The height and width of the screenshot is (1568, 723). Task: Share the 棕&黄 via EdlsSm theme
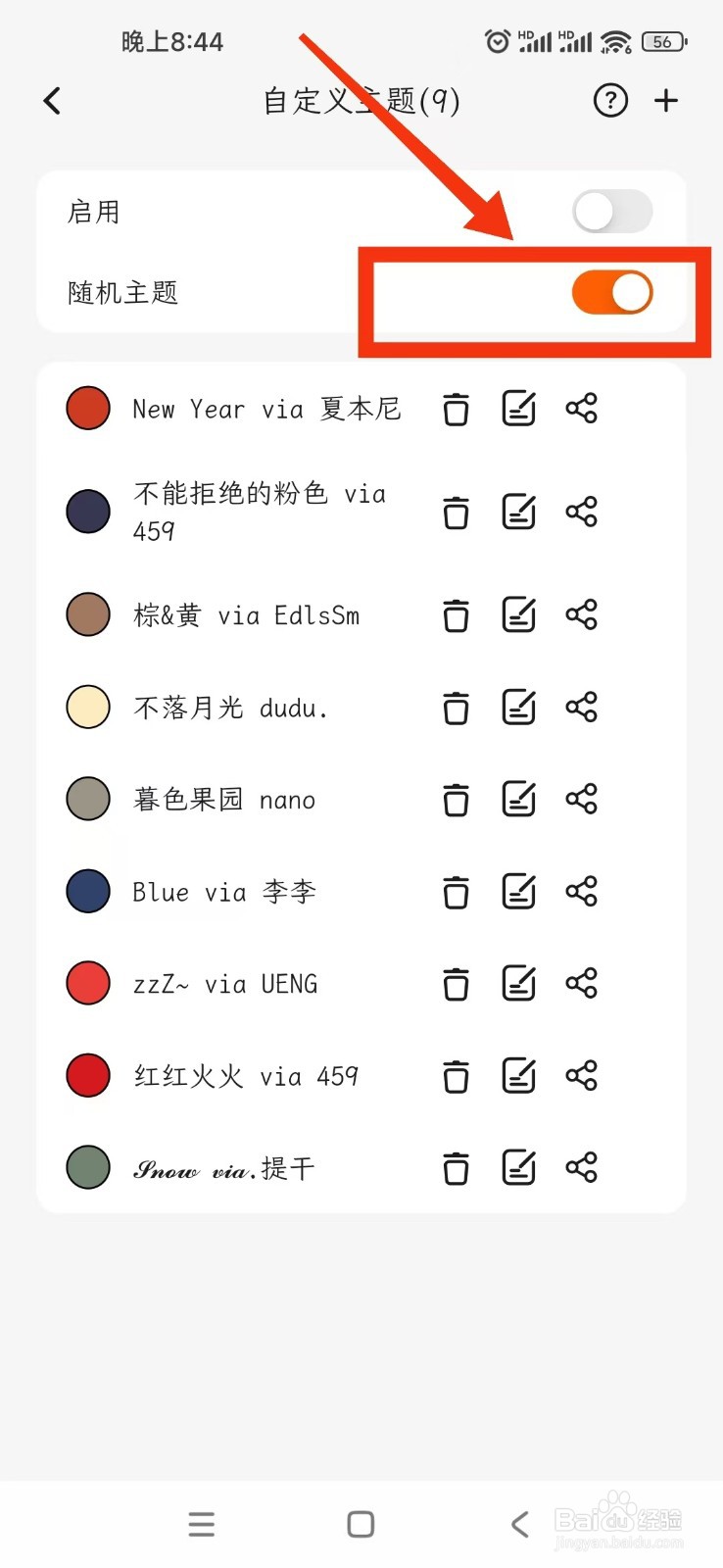click(581, 614)
